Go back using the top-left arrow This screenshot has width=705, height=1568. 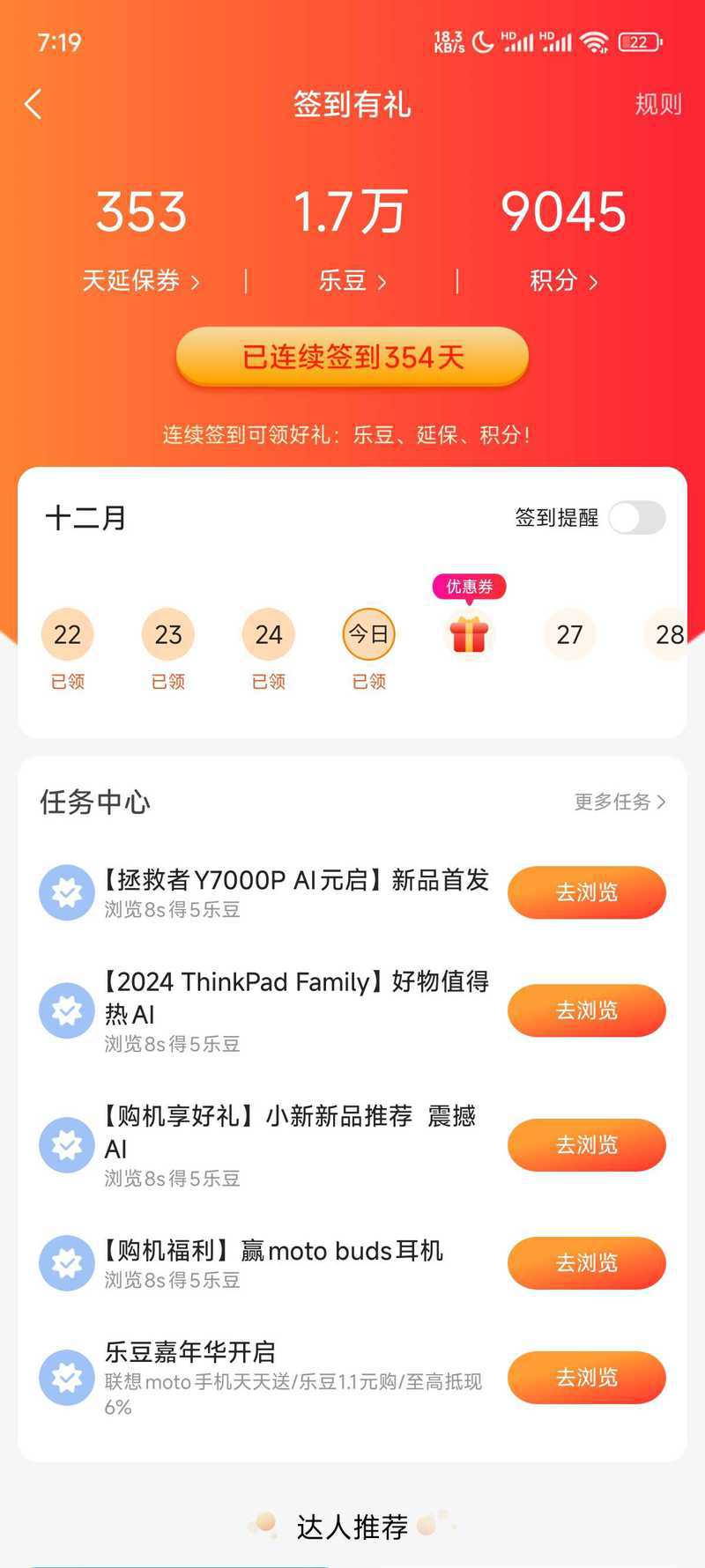33,104
